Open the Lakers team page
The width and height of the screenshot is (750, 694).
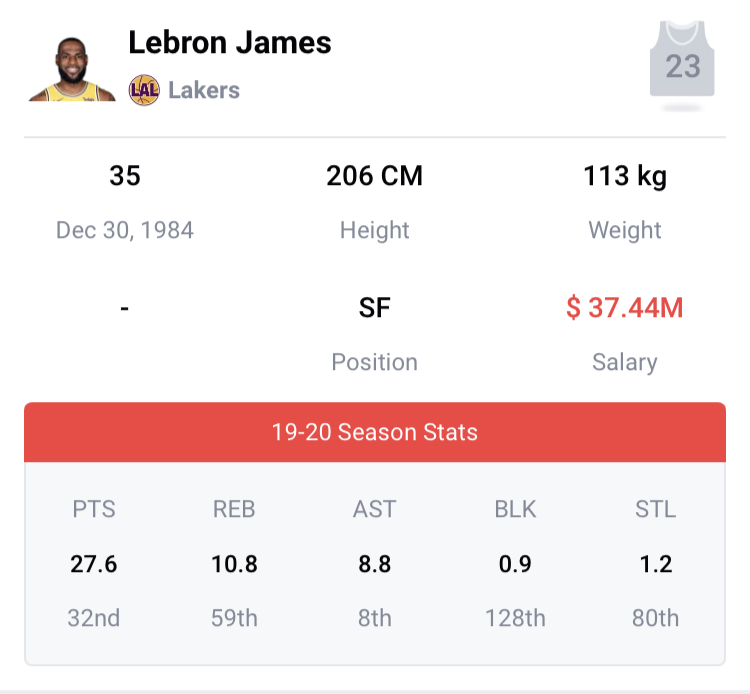point(203,90)
